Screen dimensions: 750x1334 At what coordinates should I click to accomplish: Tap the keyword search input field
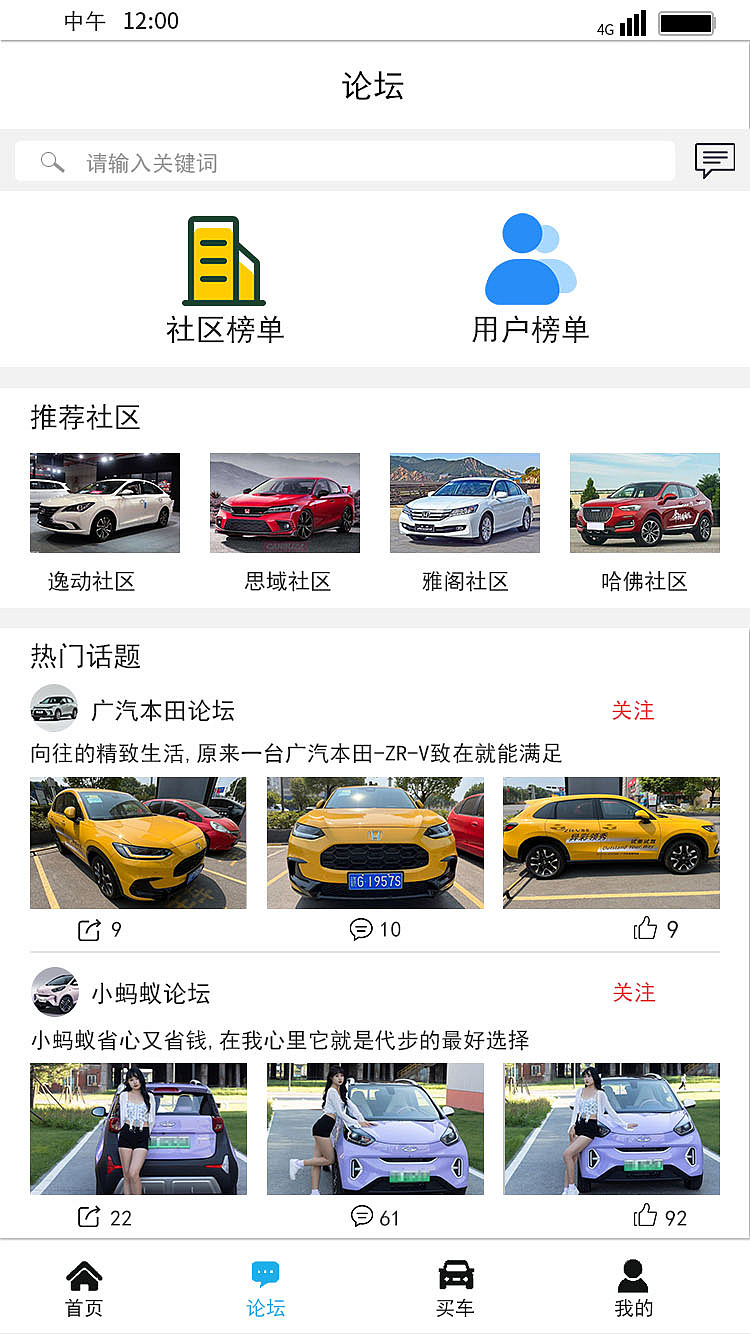click(300, 161)
